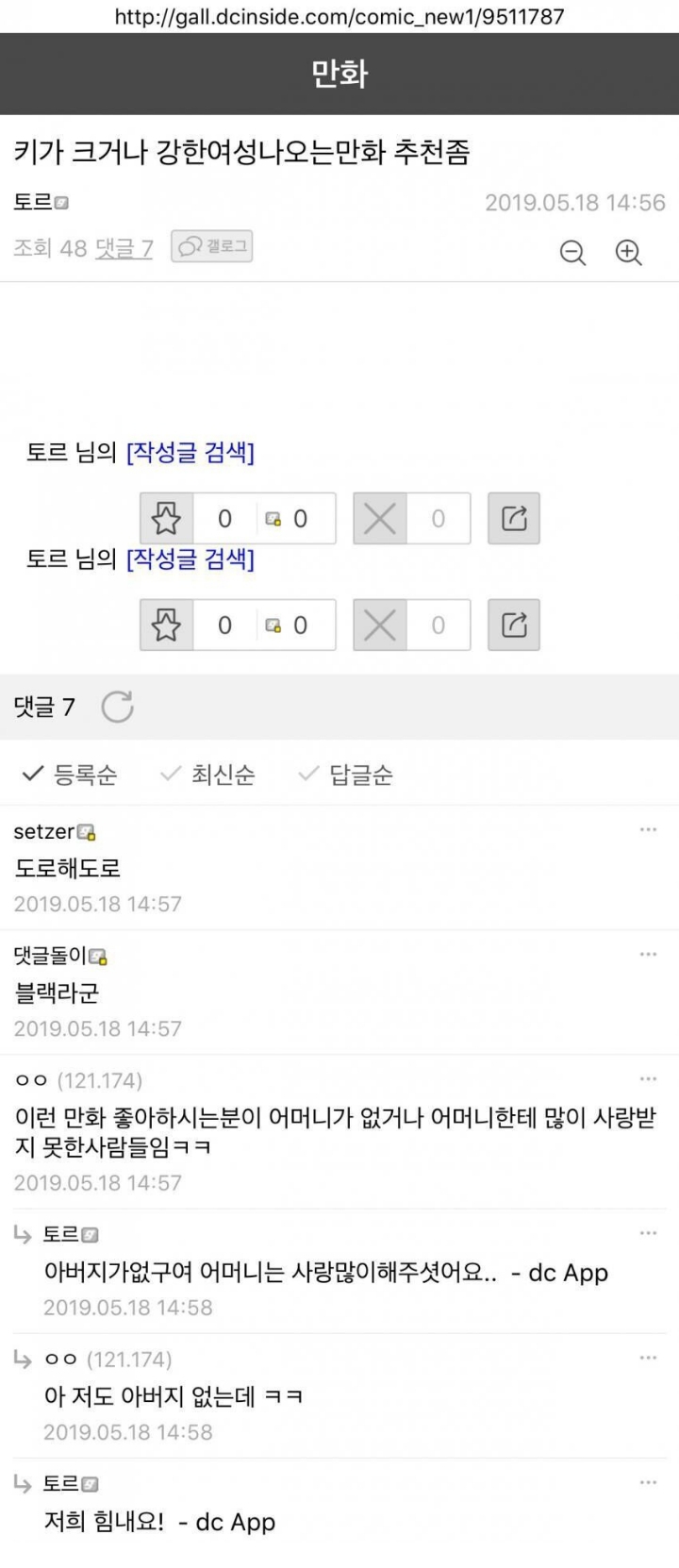The width and height of the screenshot is (679, 1568).
Task: Select the zoom out magnifier icon
Action: tap(572, 253)
